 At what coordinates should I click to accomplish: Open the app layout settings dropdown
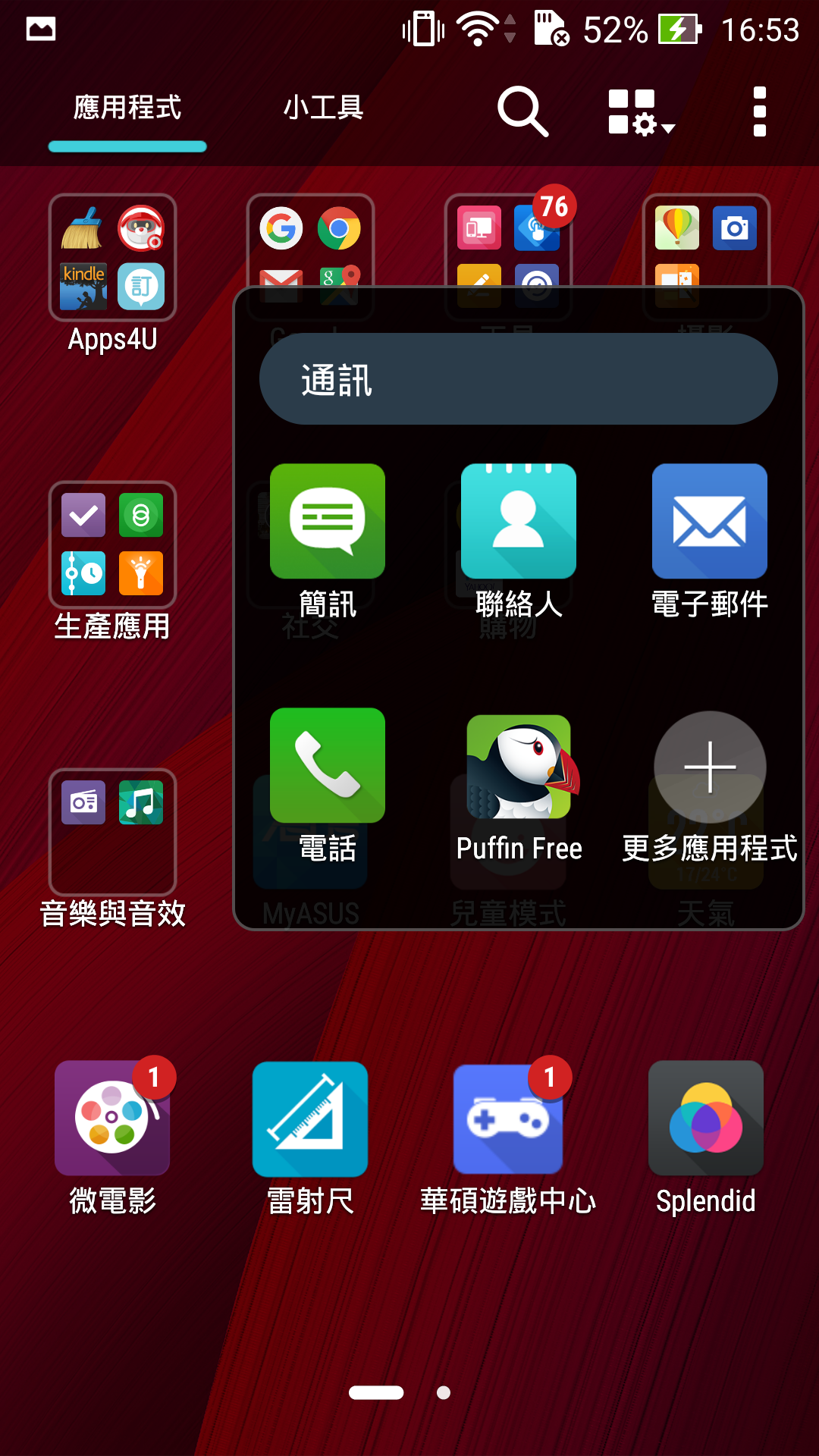tap(641, 112)
